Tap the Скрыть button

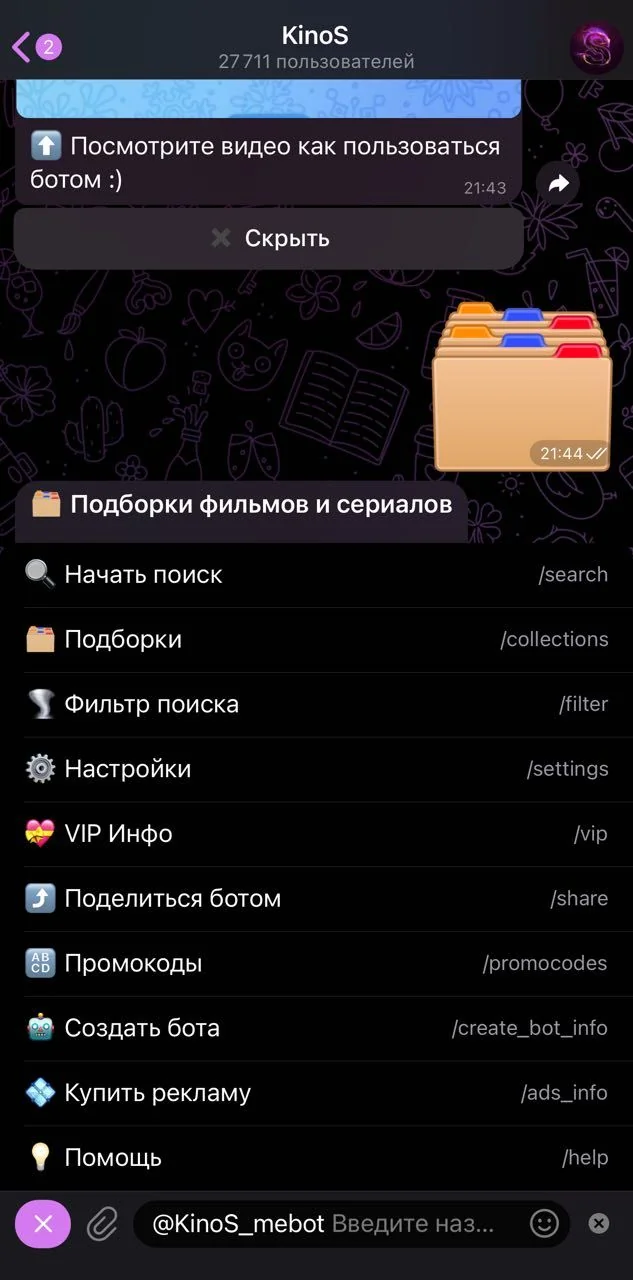[269, 238]
